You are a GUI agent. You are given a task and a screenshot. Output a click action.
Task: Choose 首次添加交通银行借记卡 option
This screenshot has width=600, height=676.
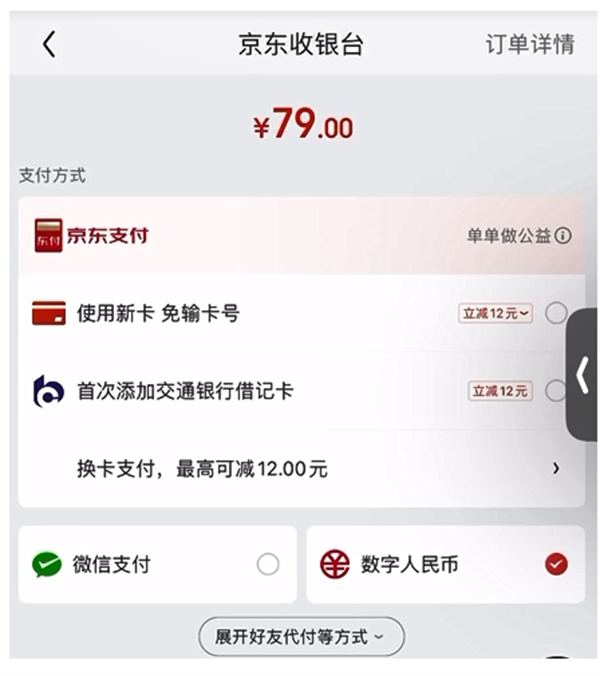555,391
